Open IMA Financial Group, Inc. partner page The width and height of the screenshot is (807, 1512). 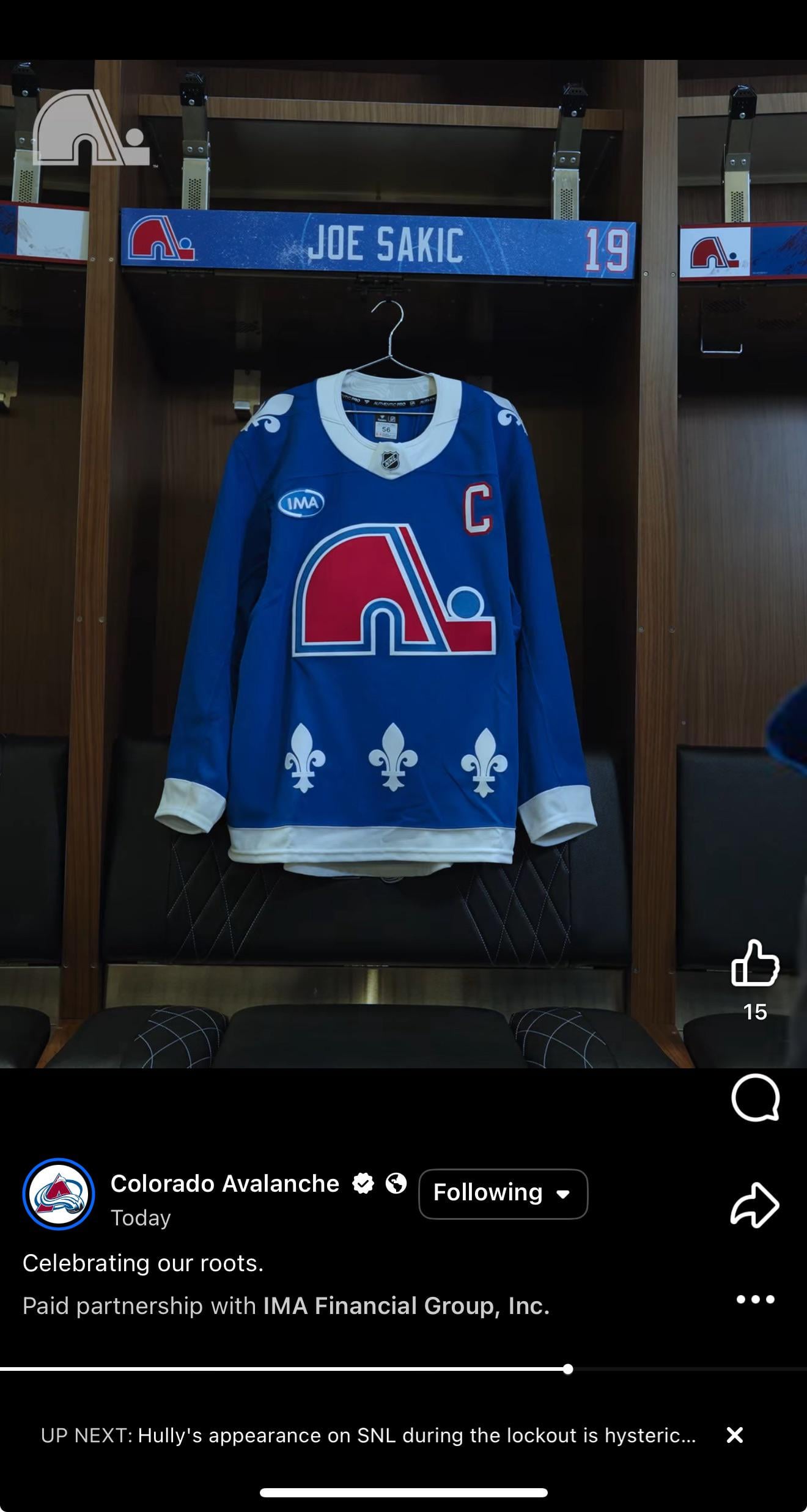click(x=406, y=1306)
